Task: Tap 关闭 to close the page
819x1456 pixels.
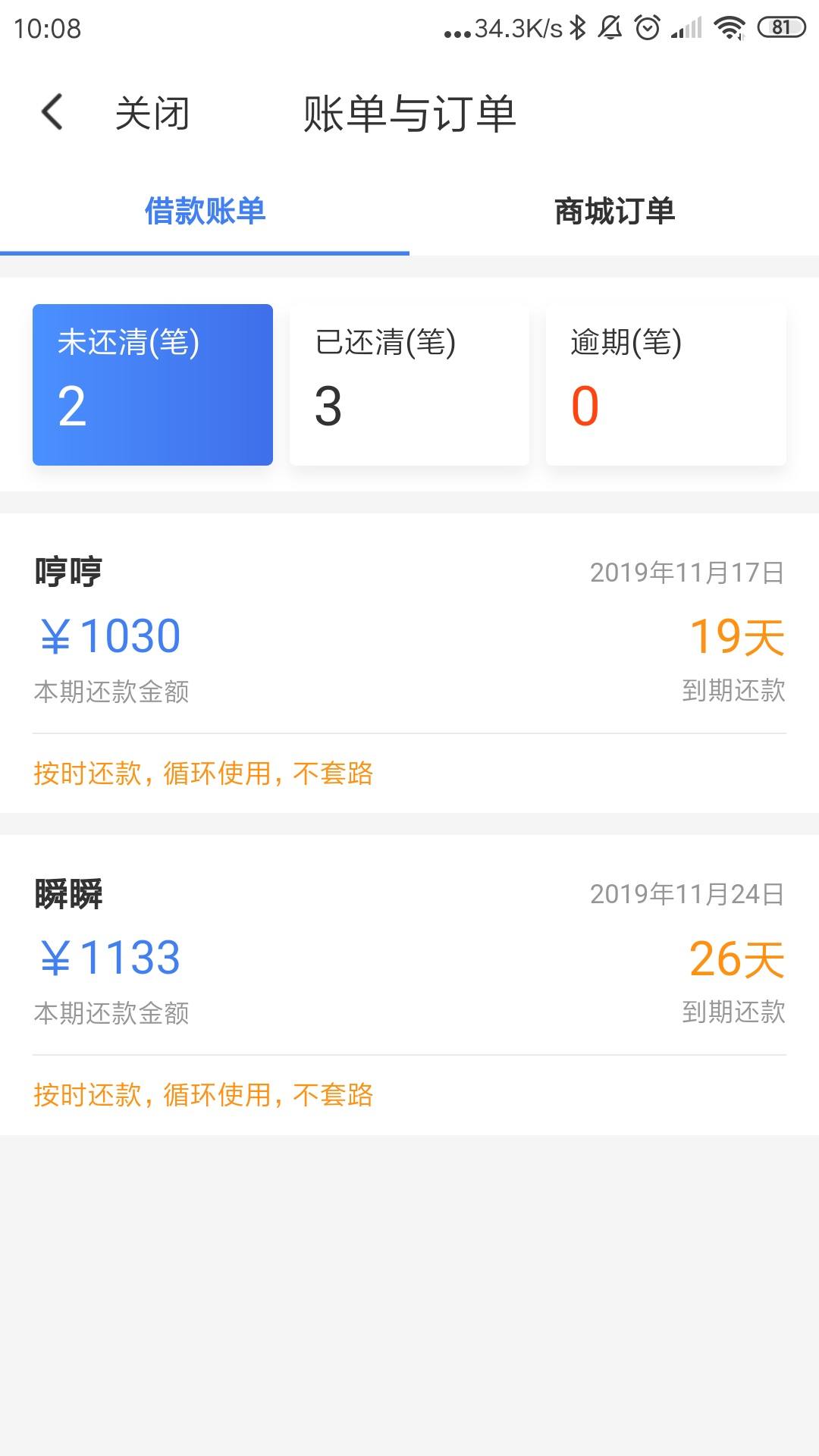Action: point(152,114)
